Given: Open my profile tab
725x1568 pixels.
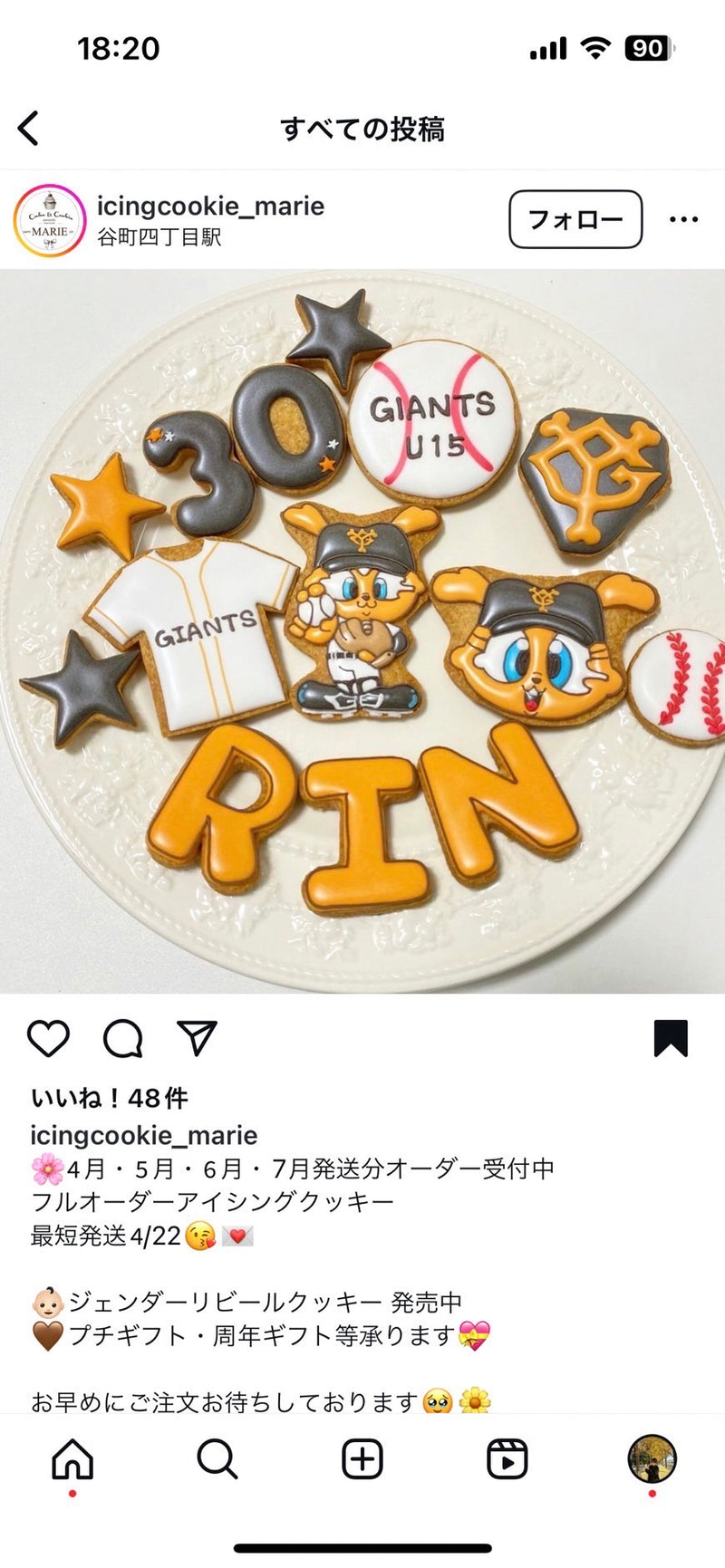Looking at the screenshot, I should (x=652, y=1459).
